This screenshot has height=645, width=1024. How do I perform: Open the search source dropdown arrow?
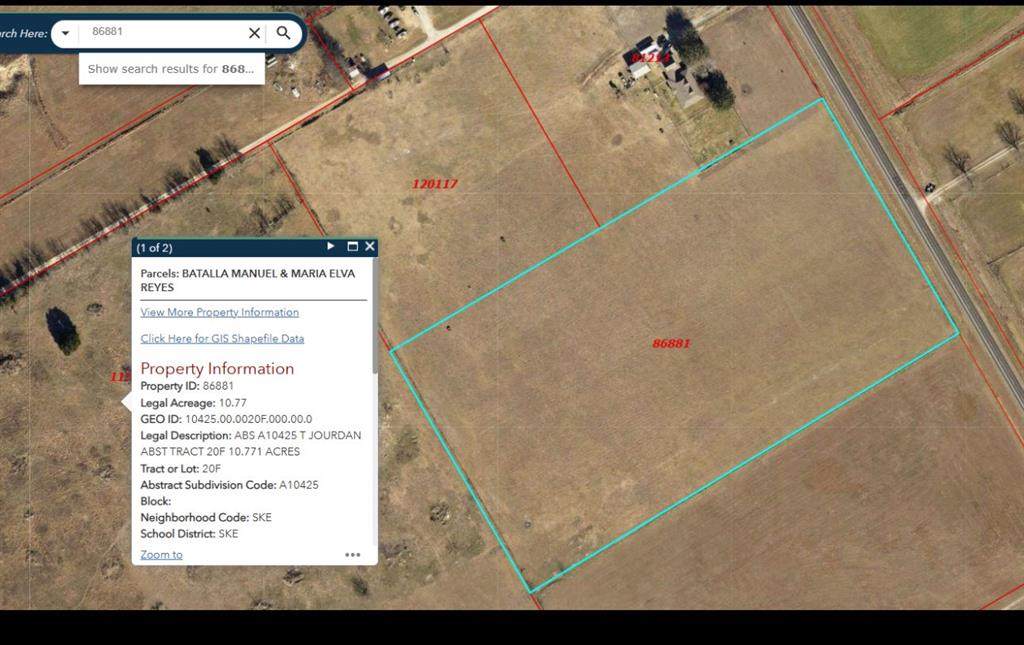click(x=66, y=33)
